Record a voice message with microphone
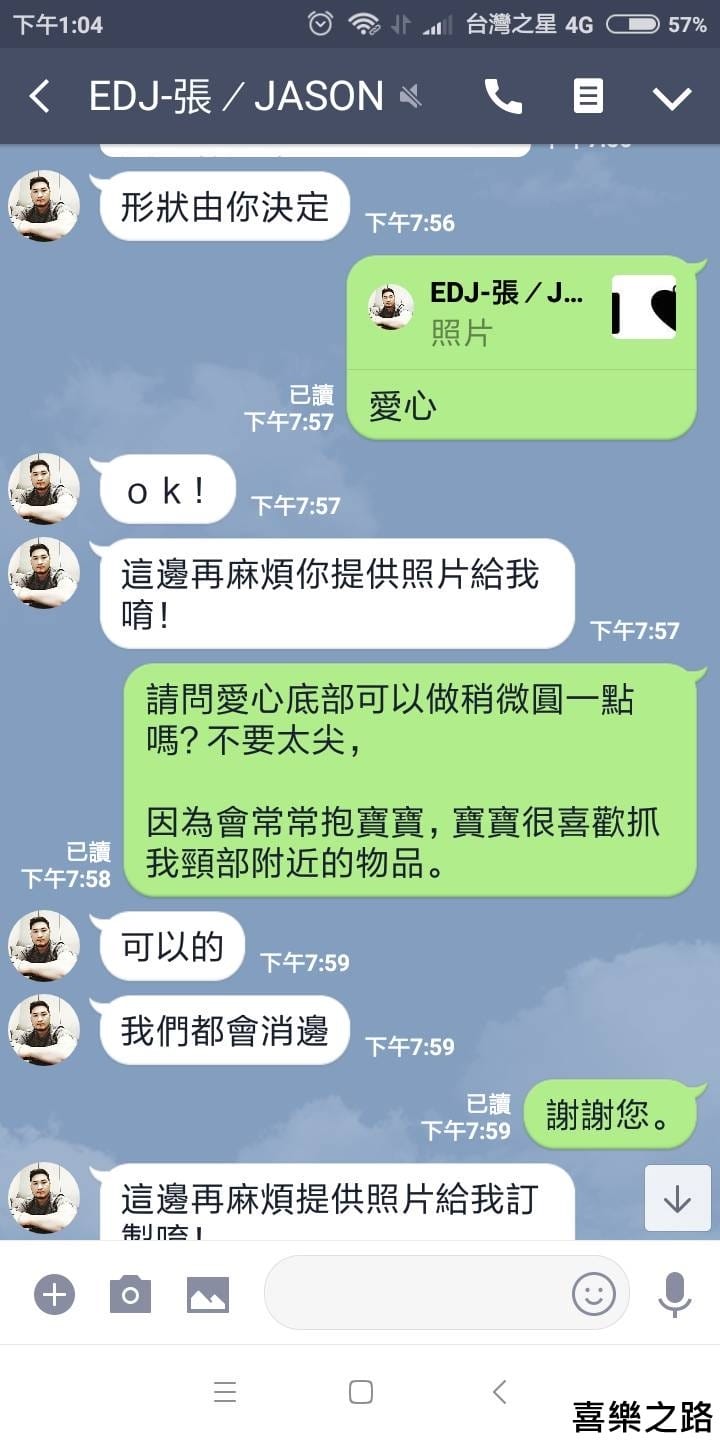 675,1294
